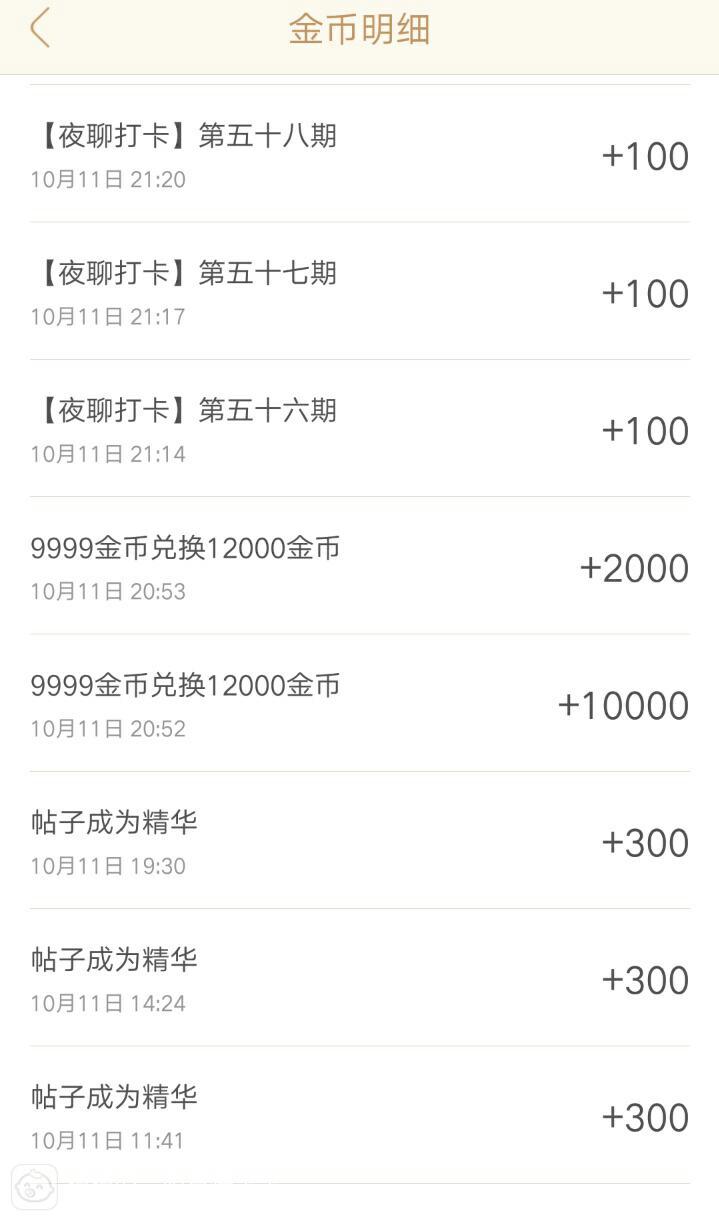
Task: Go back from the 金币明细 page
Action: coord(40,28)
